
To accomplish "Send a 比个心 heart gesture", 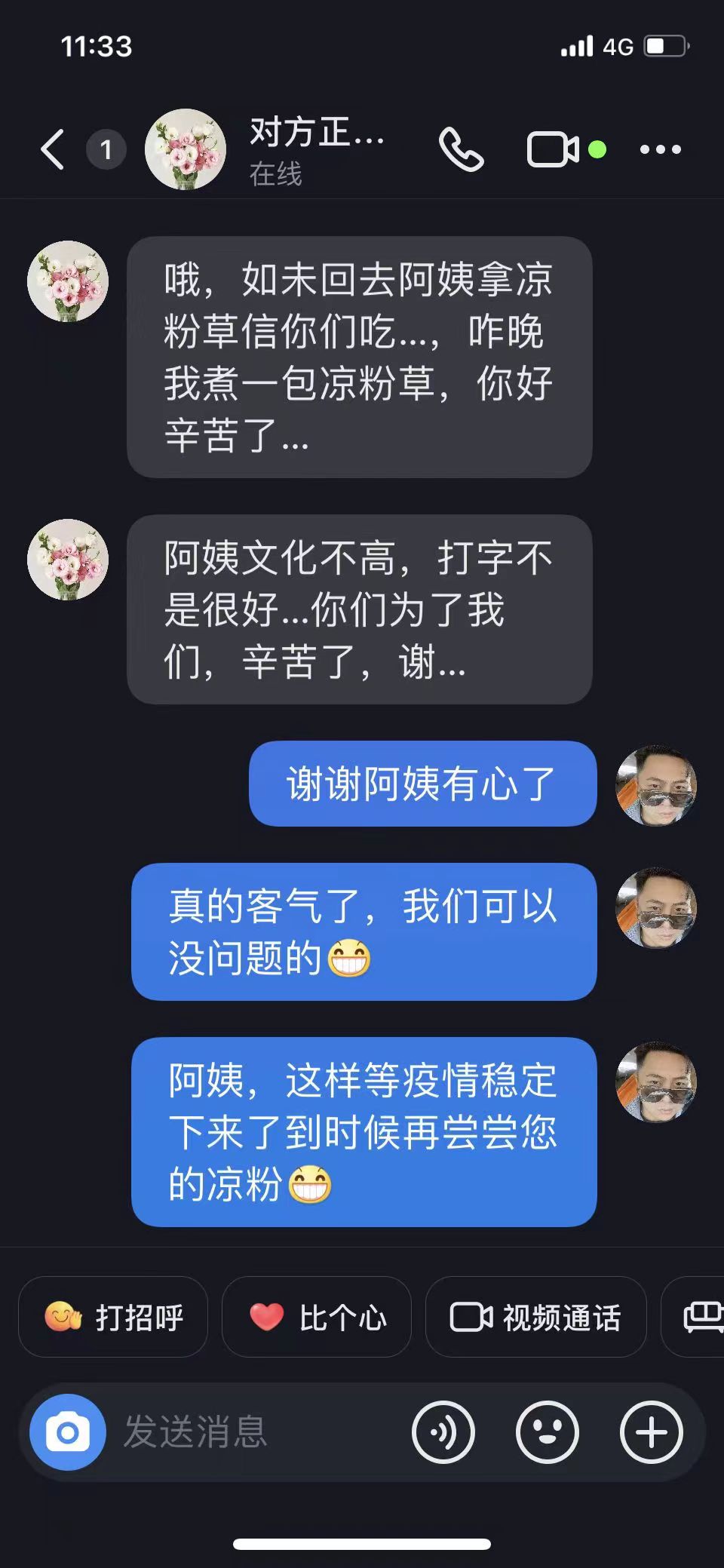I will (x=317, y=1318).
